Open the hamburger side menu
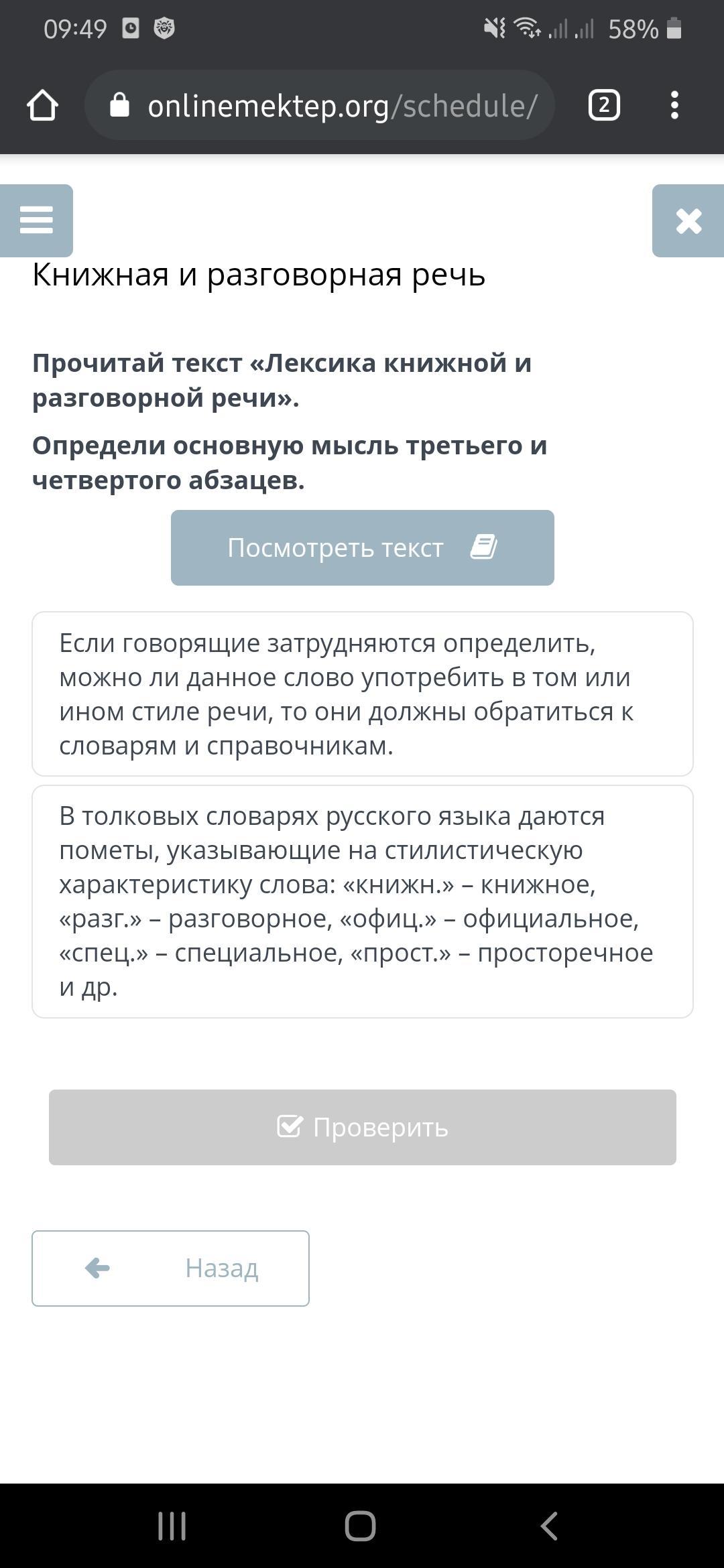Viewport: 724px width, 1568px height. point(36,220)
